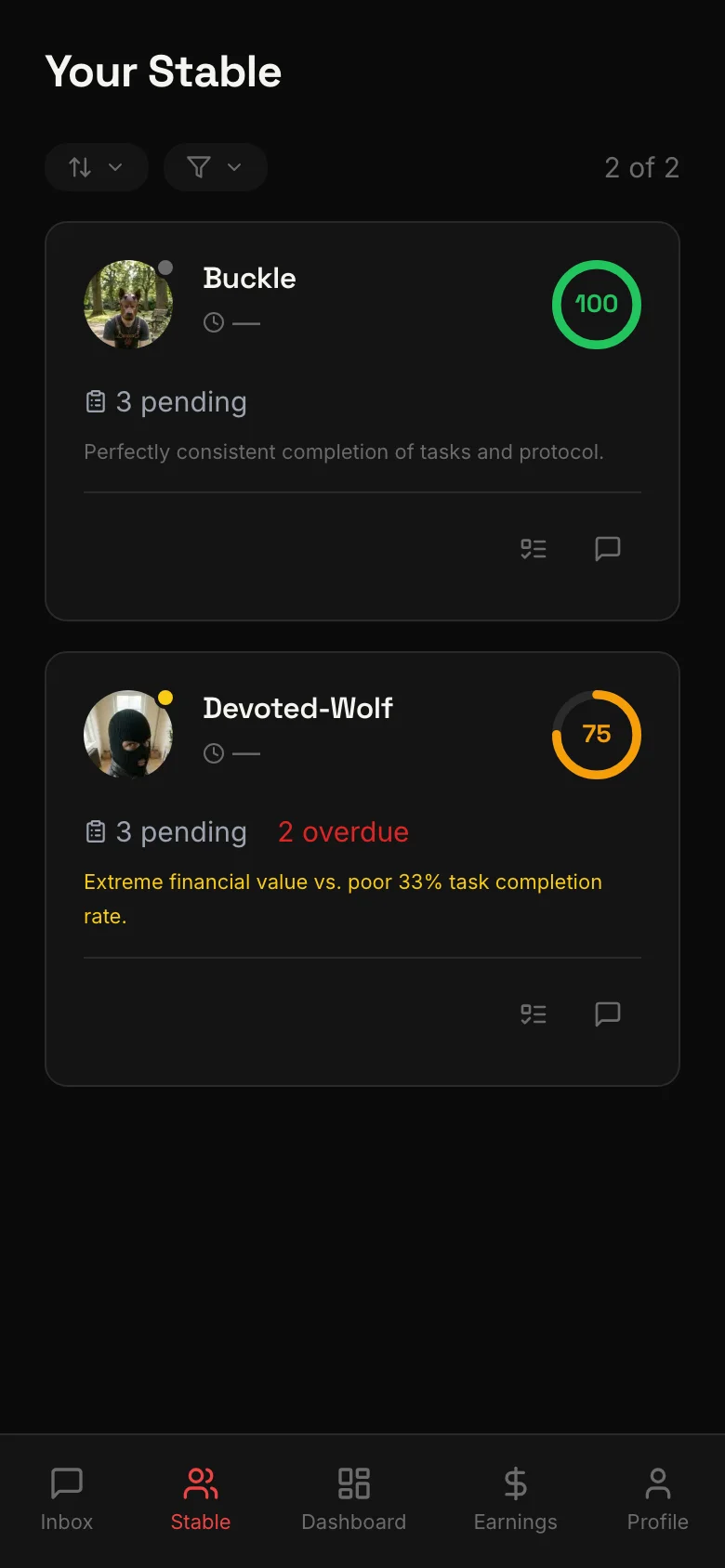This screenshot has width=725, height=1568.
Task: Go to the Dashboard tab
Action: tap(353, 1499)
